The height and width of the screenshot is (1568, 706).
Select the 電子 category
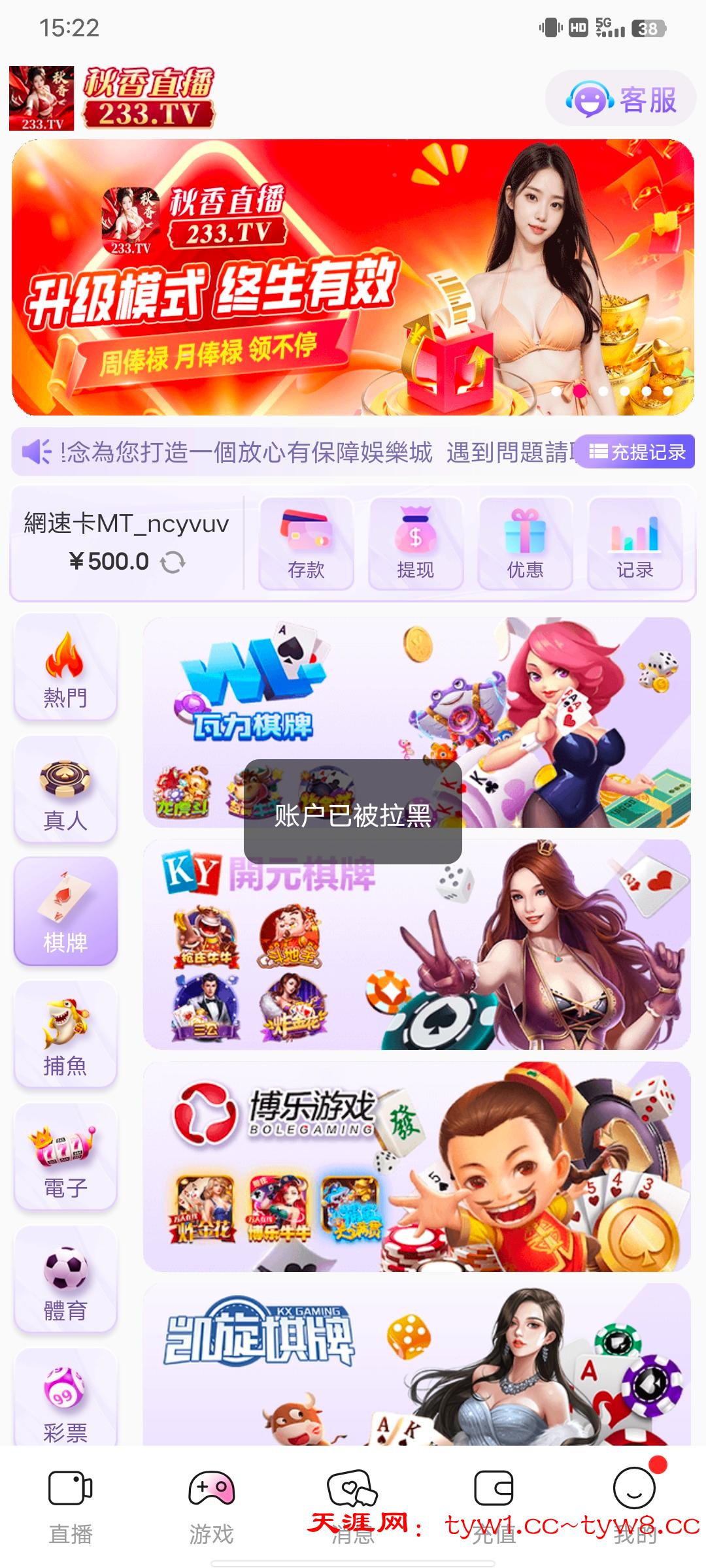point(65,1157)
